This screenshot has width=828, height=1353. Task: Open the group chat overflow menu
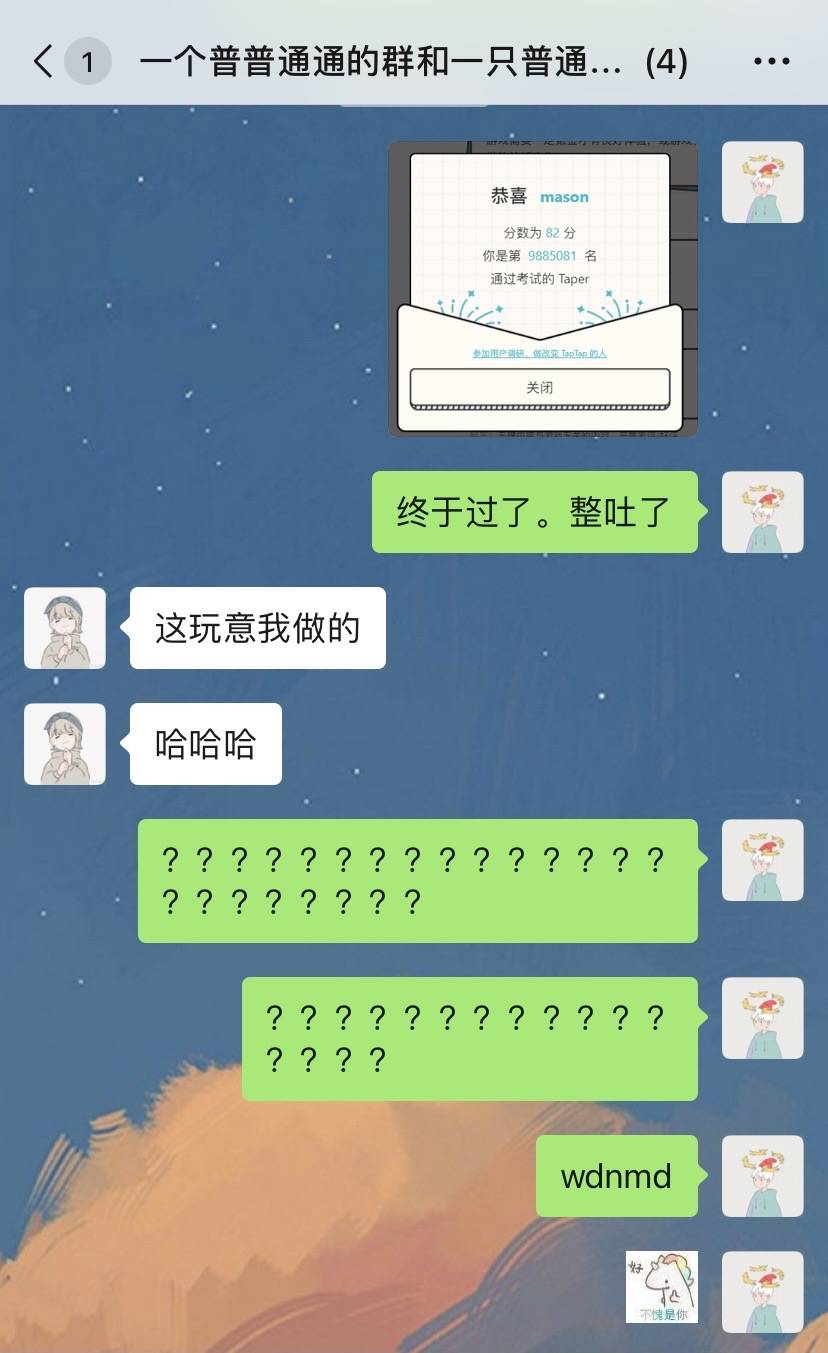click(x=771, y=63)
